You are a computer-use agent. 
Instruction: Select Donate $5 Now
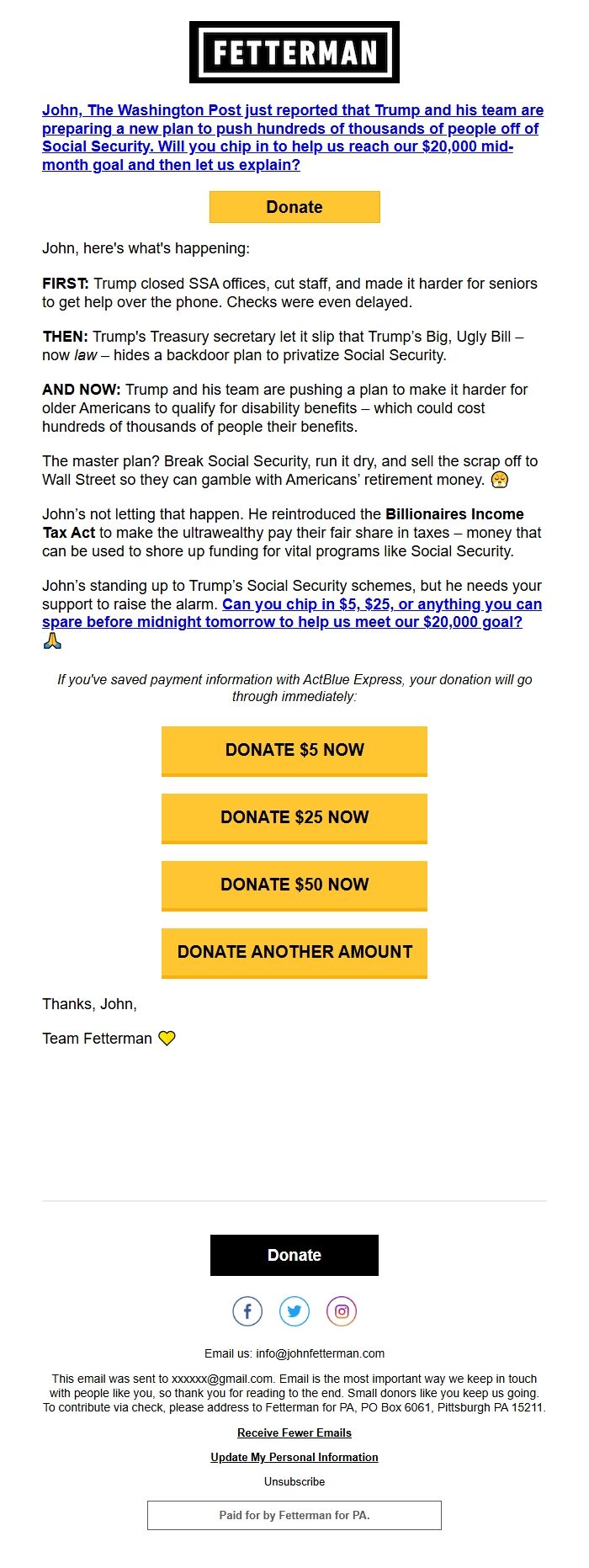pyautogui.click(x=294, y=751)
